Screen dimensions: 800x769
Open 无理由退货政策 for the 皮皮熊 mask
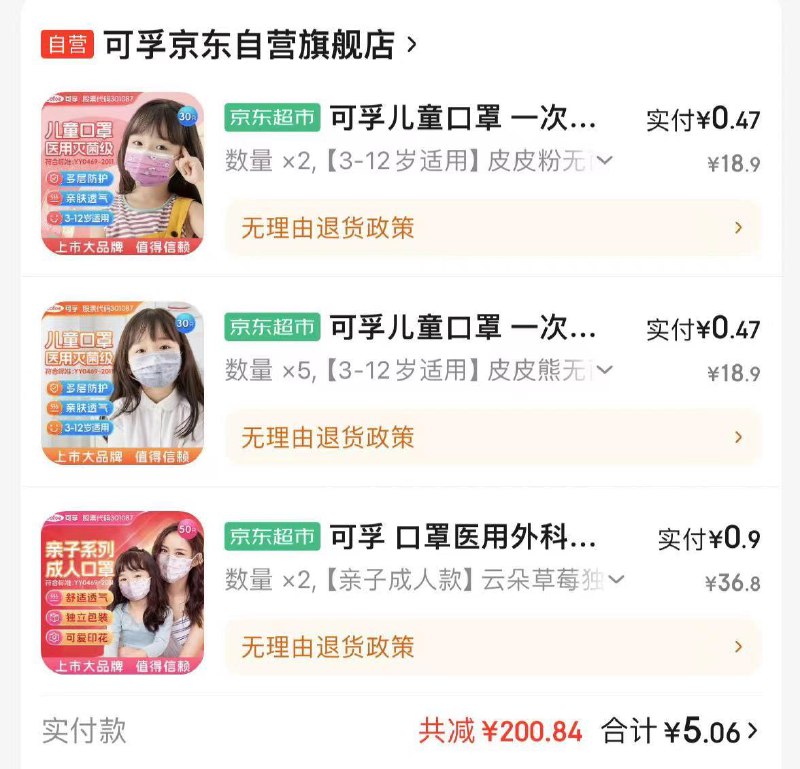click(x=492, y=437)
